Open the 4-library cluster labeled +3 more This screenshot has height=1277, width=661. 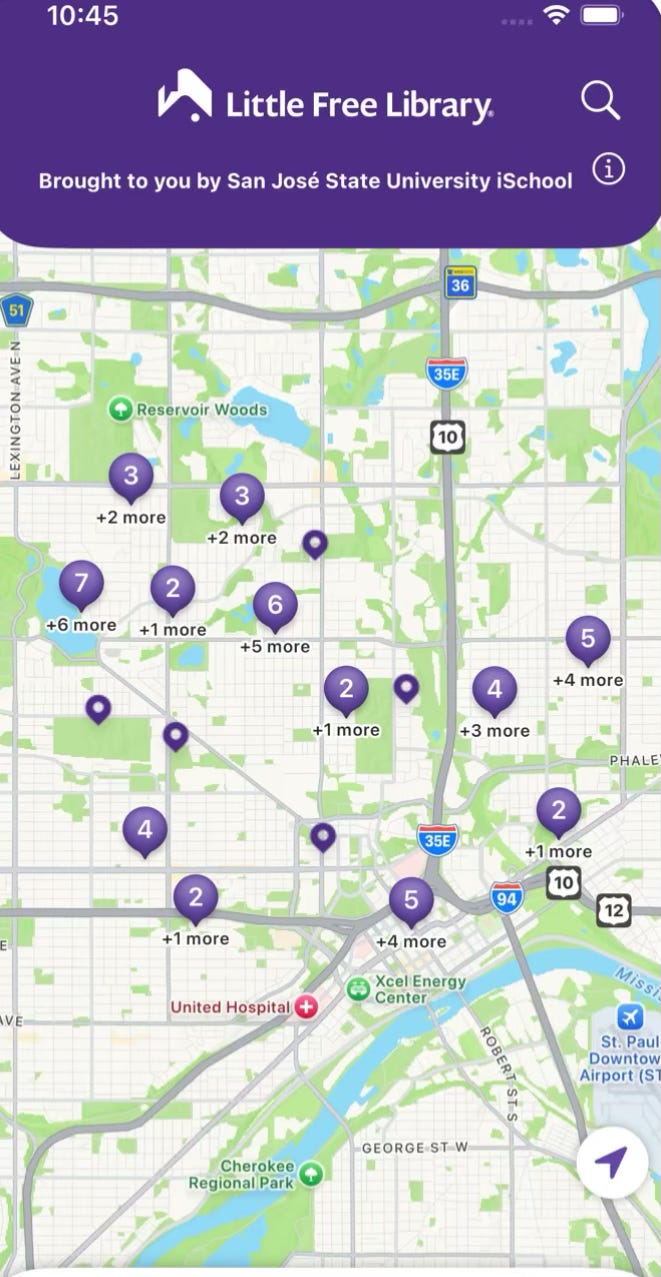coord(494,689)
